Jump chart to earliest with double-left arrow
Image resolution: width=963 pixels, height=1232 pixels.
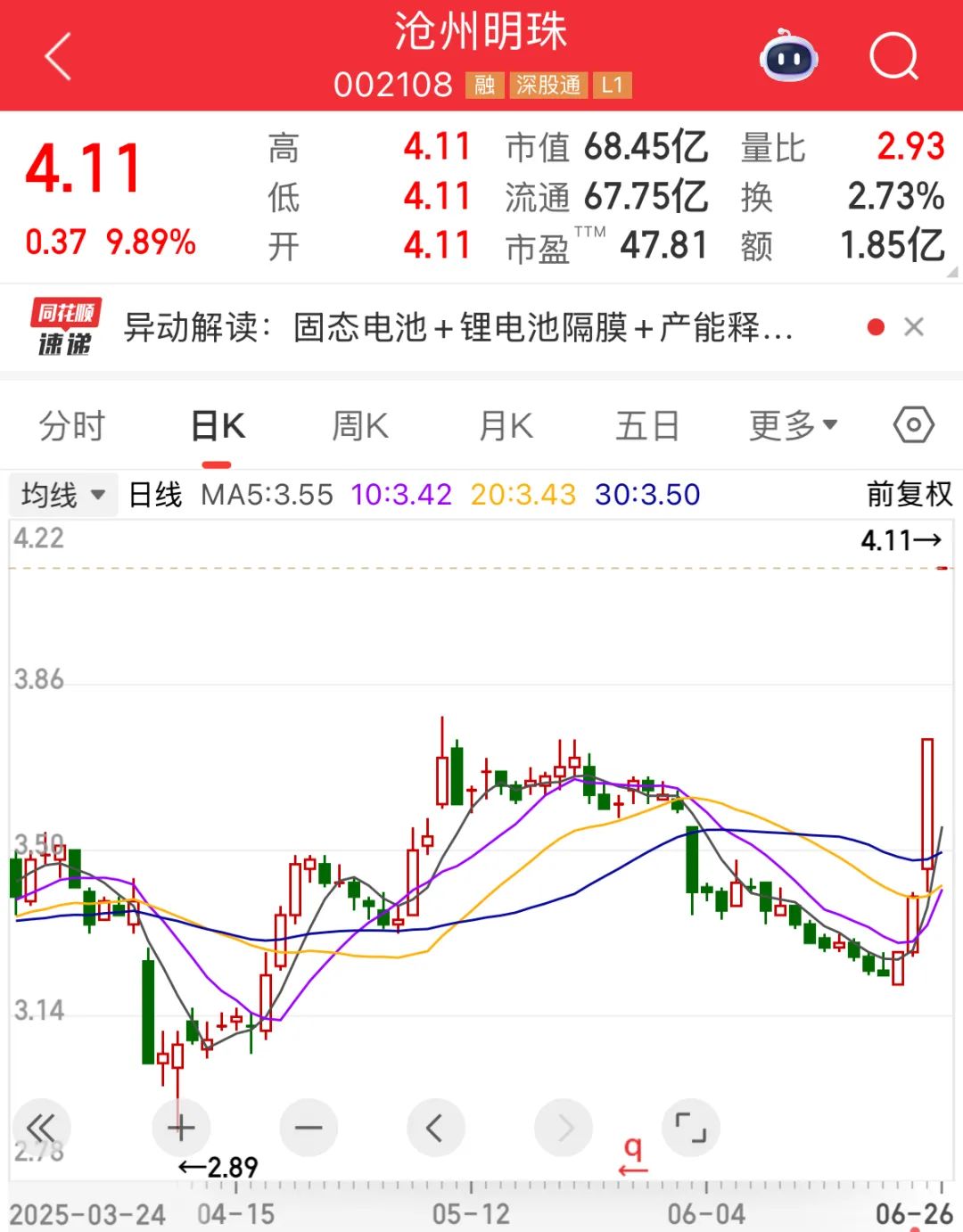click(x=40, y=1128)
